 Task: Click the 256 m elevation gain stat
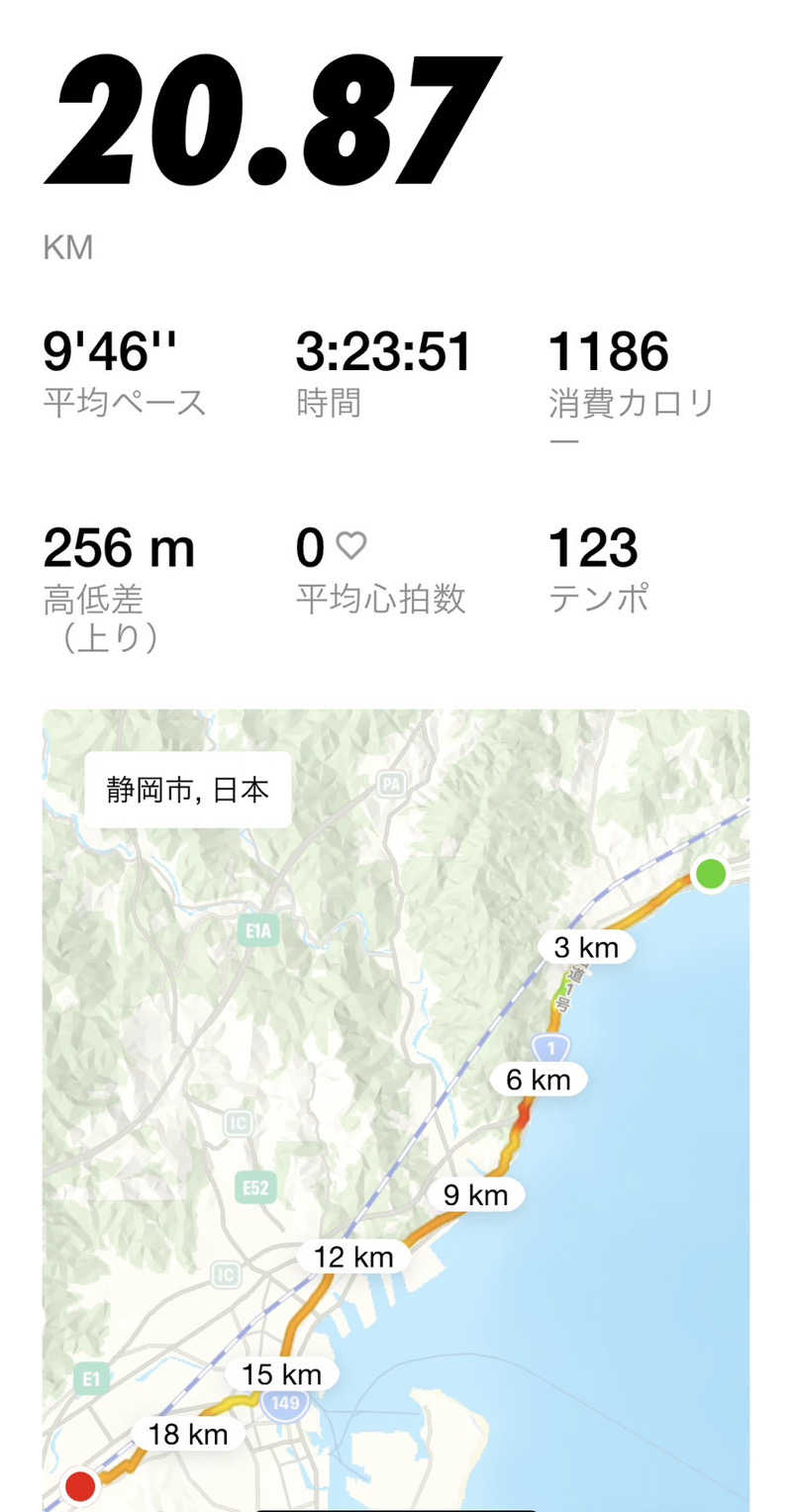[x=120, y=547]
